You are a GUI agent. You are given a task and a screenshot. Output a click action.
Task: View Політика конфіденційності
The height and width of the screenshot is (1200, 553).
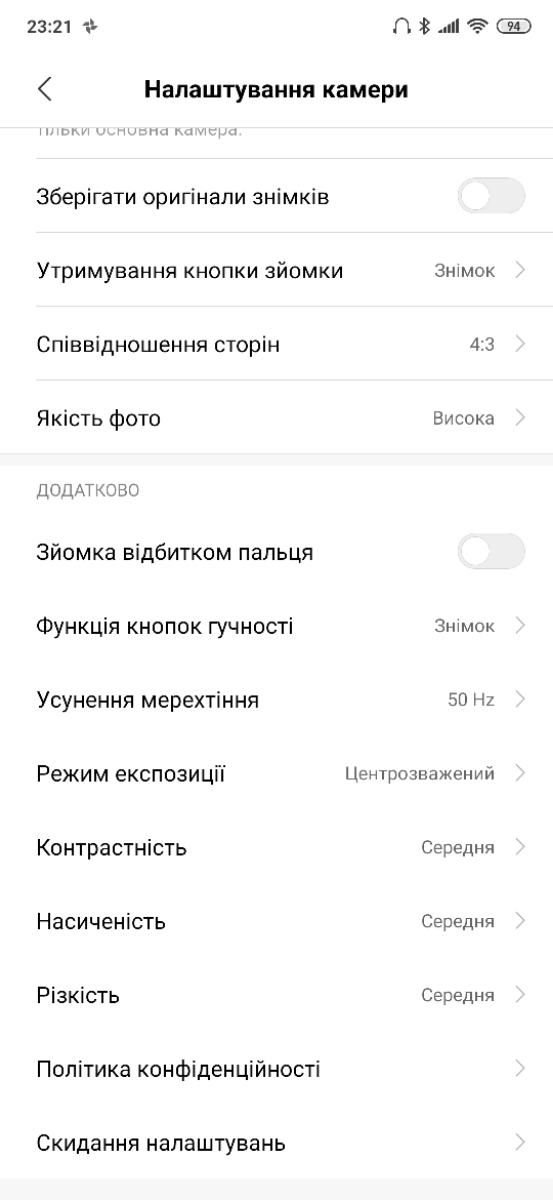tap(276, 1070)
